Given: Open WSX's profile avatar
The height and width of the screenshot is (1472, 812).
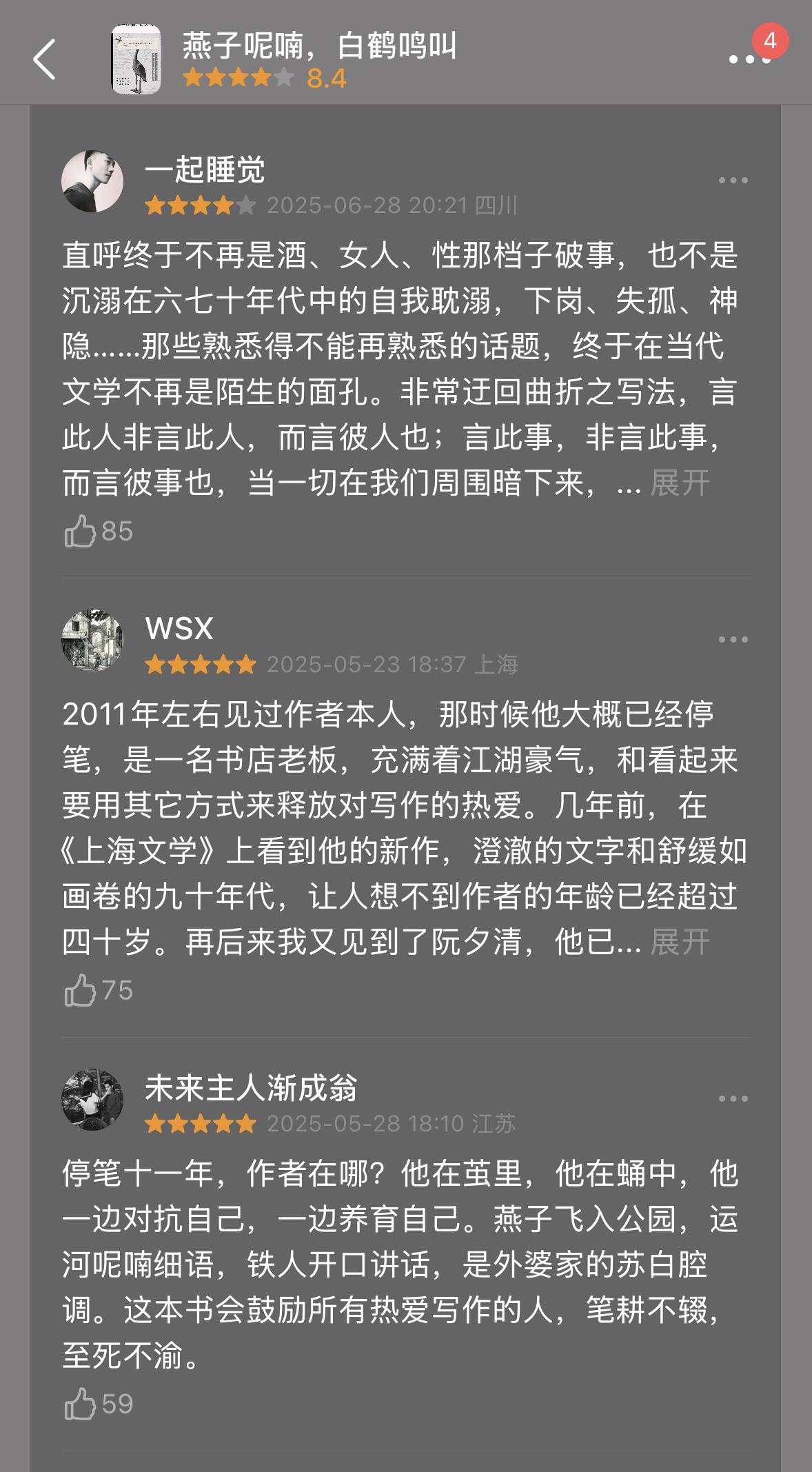Looking at the screenshot, I should (x=92, y=640).
